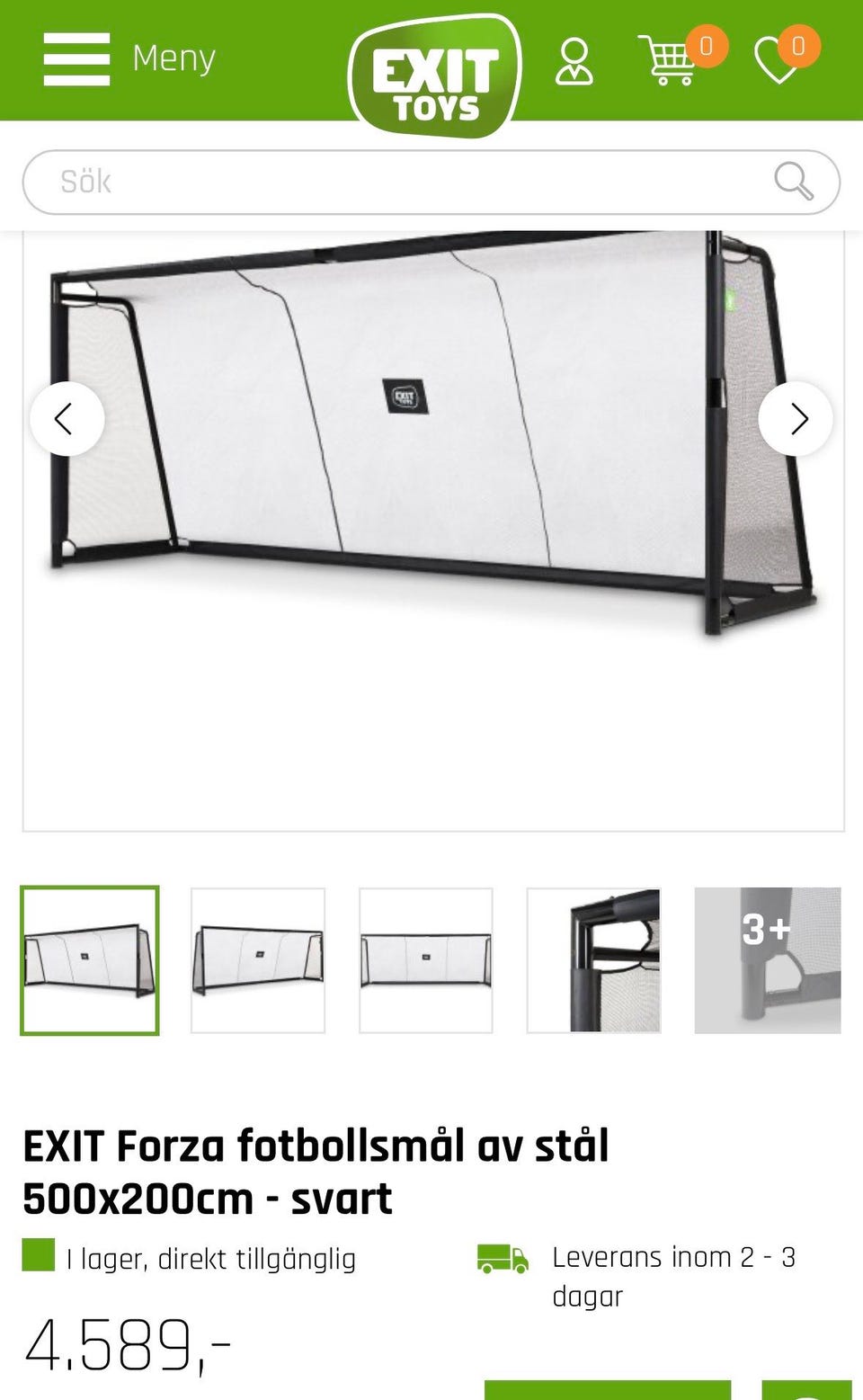Select the second goal thumbnail
This screenshot has height=1400, width=863.
[x=258, y=960]
